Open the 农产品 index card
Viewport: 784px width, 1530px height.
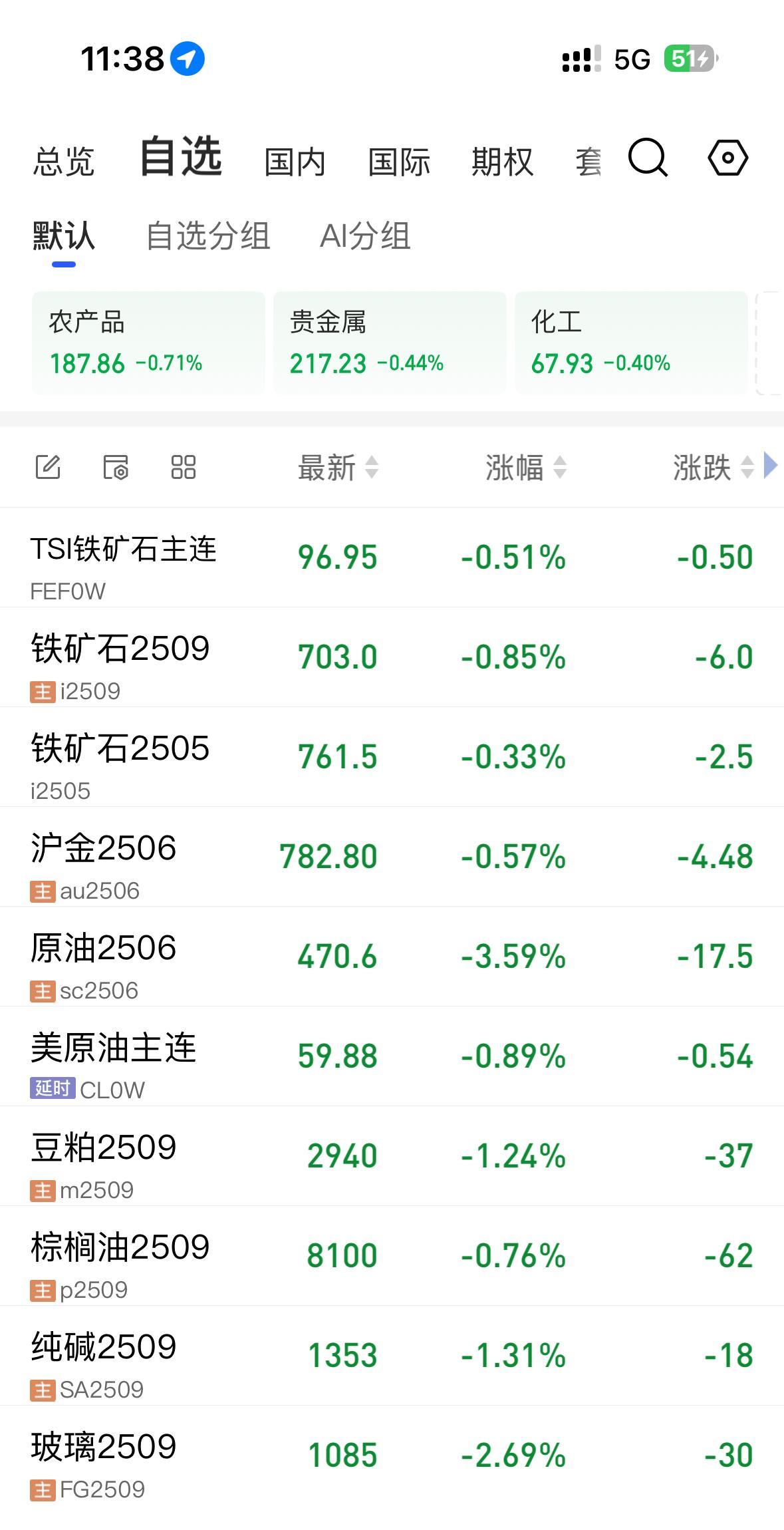point(148,343)
